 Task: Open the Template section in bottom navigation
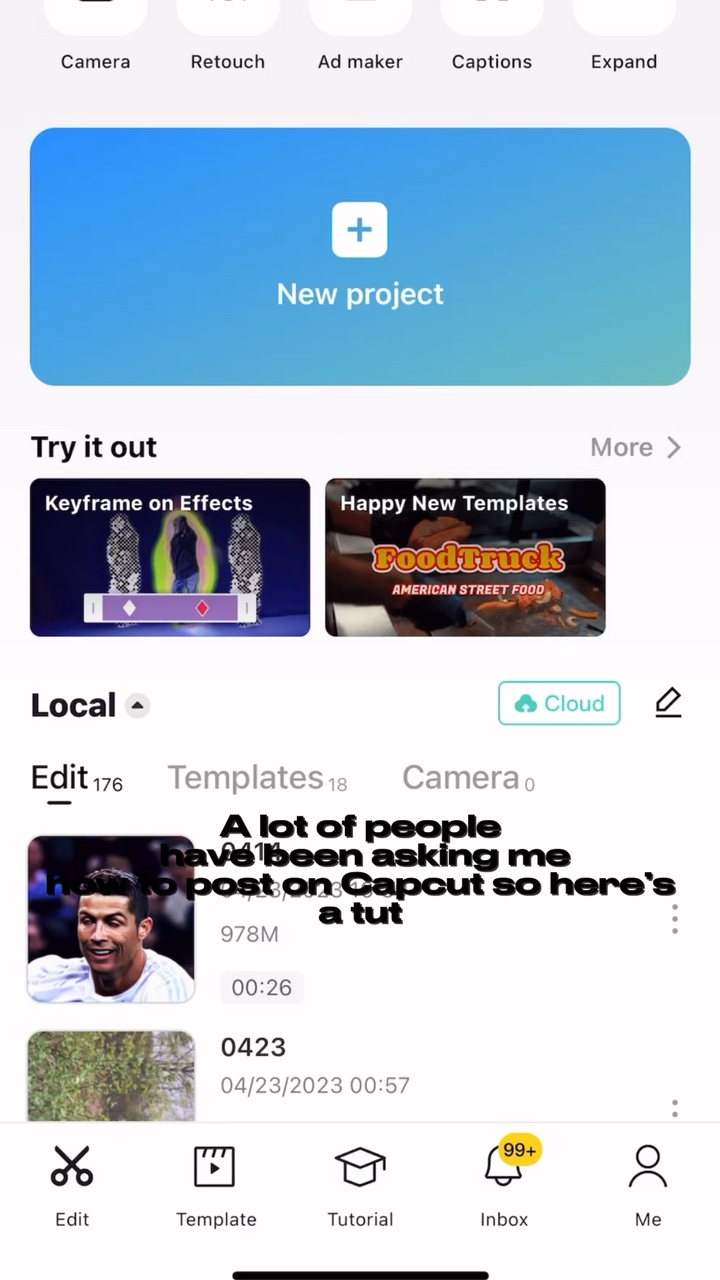[216, 1185]
